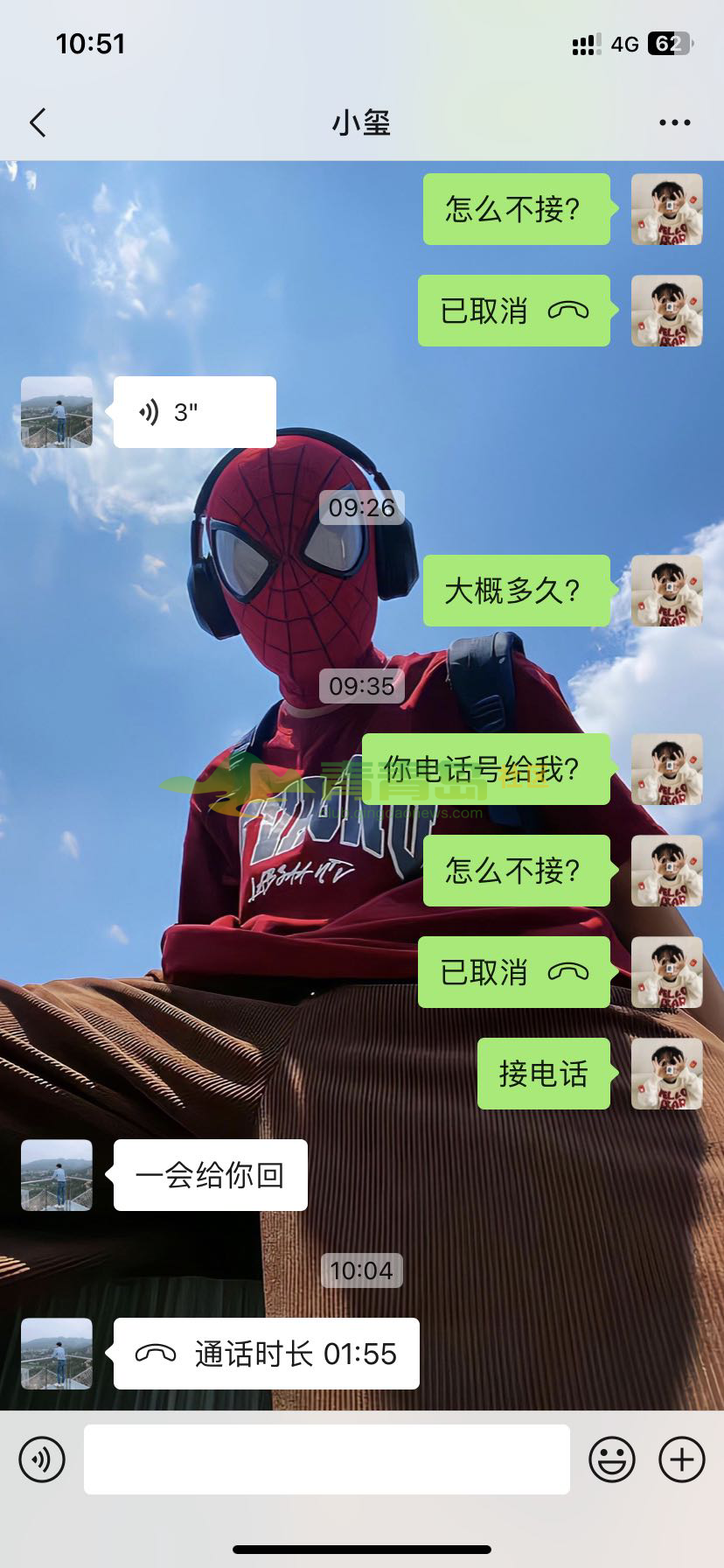Open the plus attachments menu
Screen dimensions: 724x1568
coord(681,1459)
